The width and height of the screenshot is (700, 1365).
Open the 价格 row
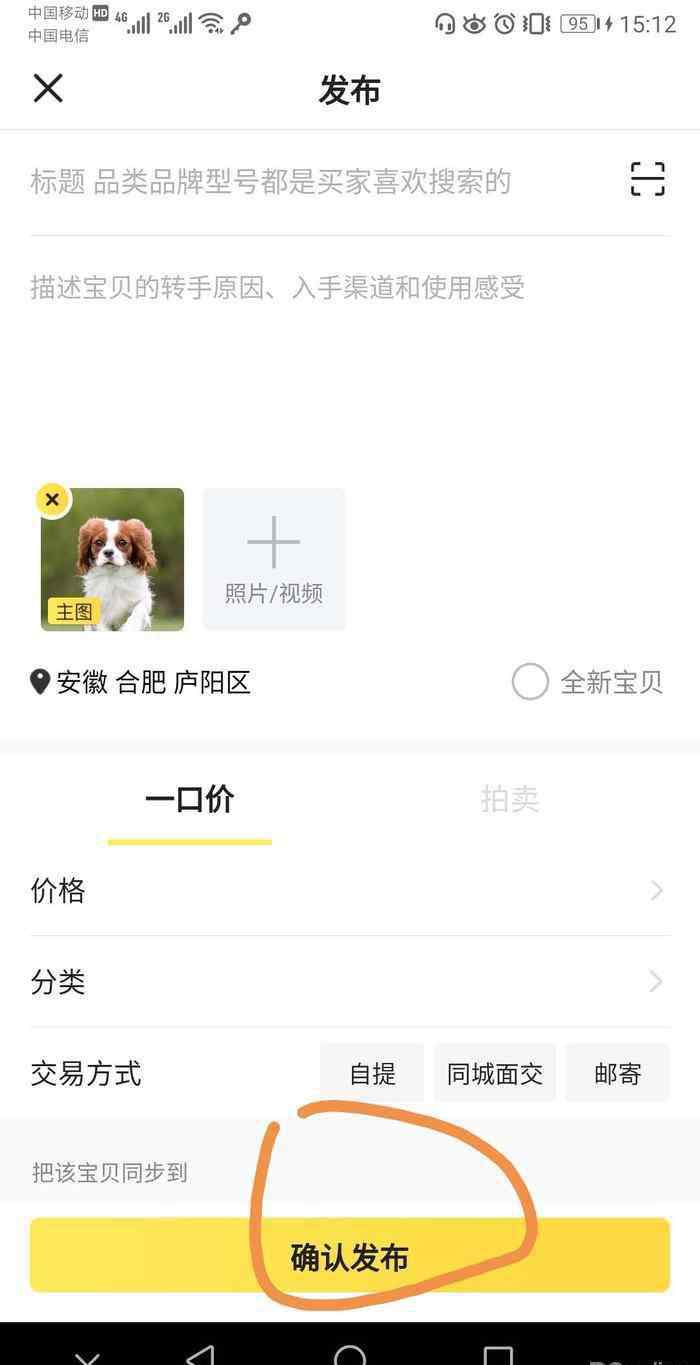(349, 890)
